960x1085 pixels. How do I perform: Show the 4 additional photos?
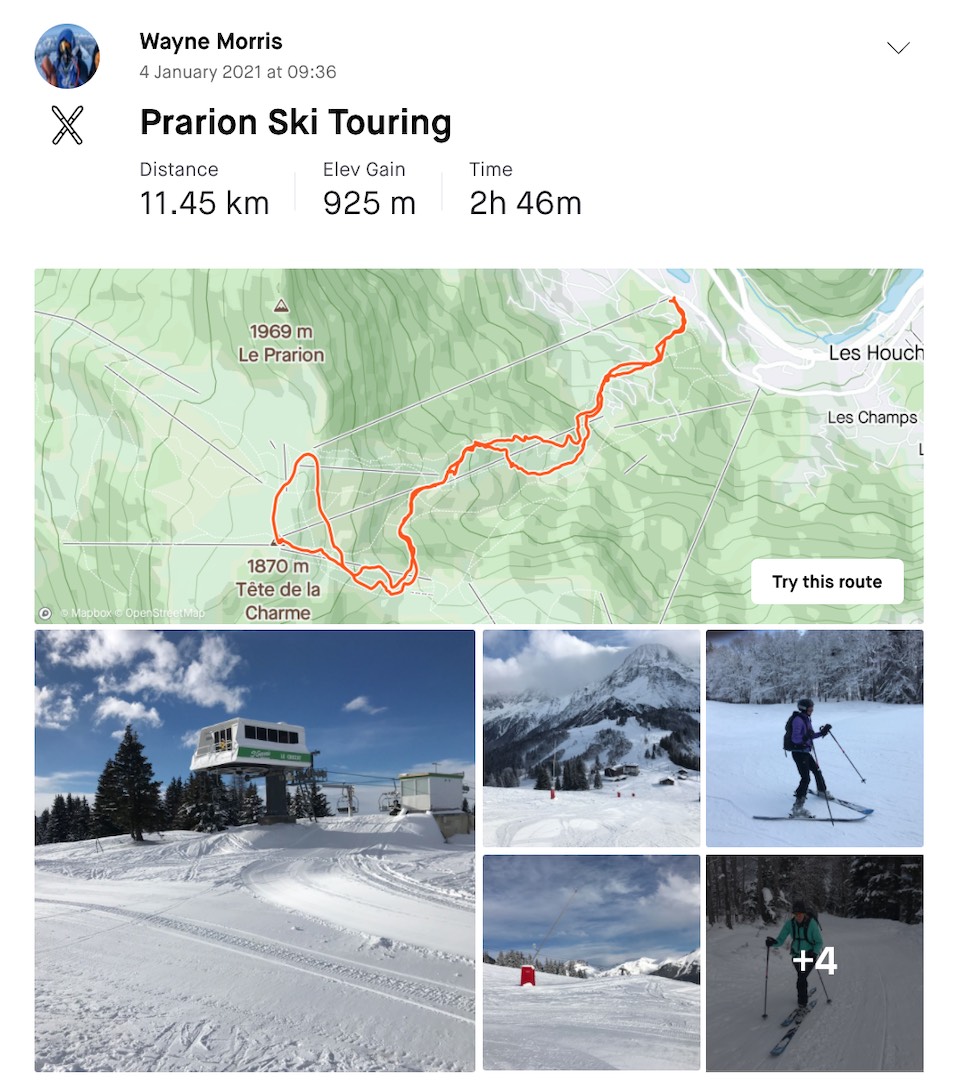pos(814,962)
